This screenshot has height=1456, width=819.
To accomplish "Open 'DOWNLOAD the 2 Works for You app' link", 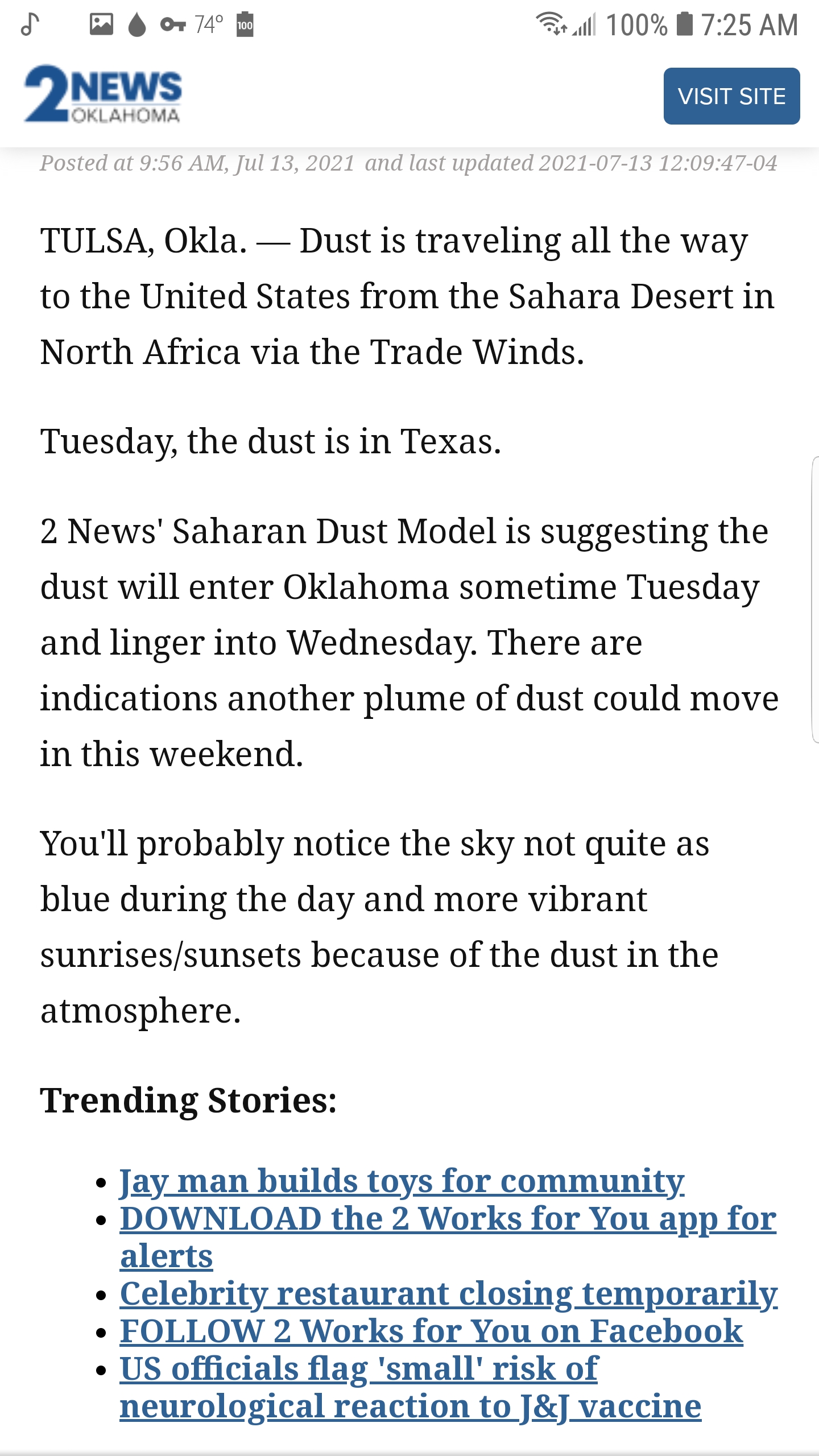I will click(448, 1237).
